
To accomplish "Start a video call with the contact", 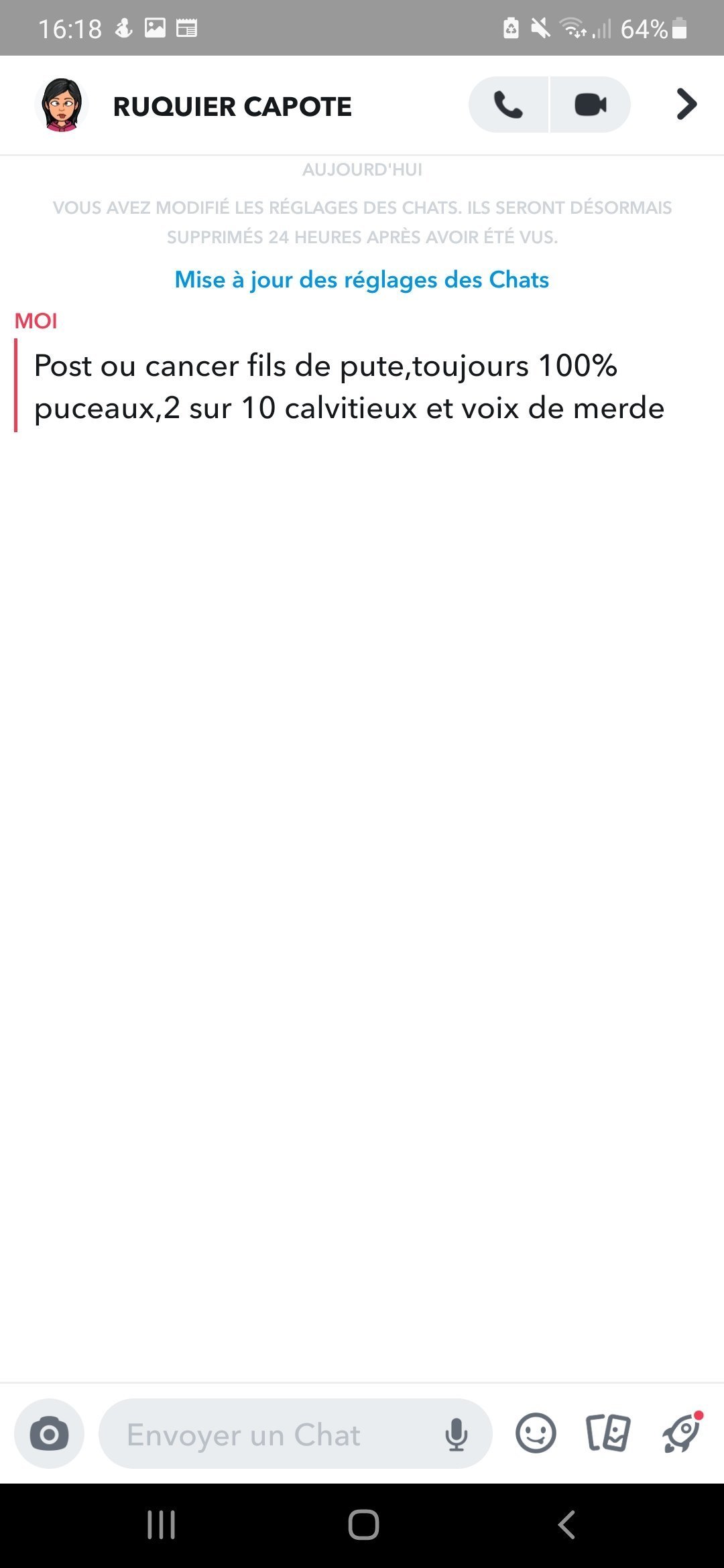I will (591, 105).
